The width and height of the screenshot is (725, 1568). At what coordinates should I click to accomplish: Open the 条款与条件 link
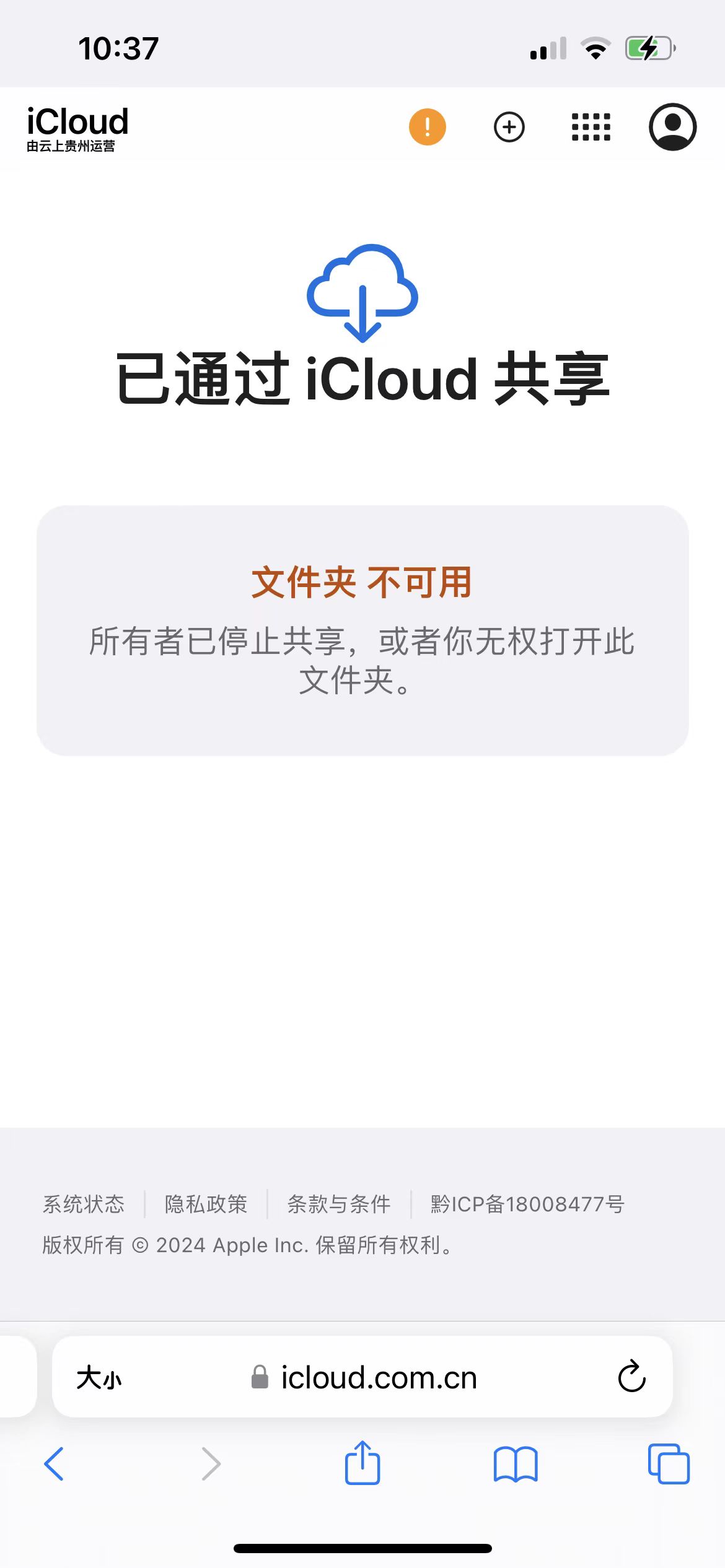tap(339, 1204)
